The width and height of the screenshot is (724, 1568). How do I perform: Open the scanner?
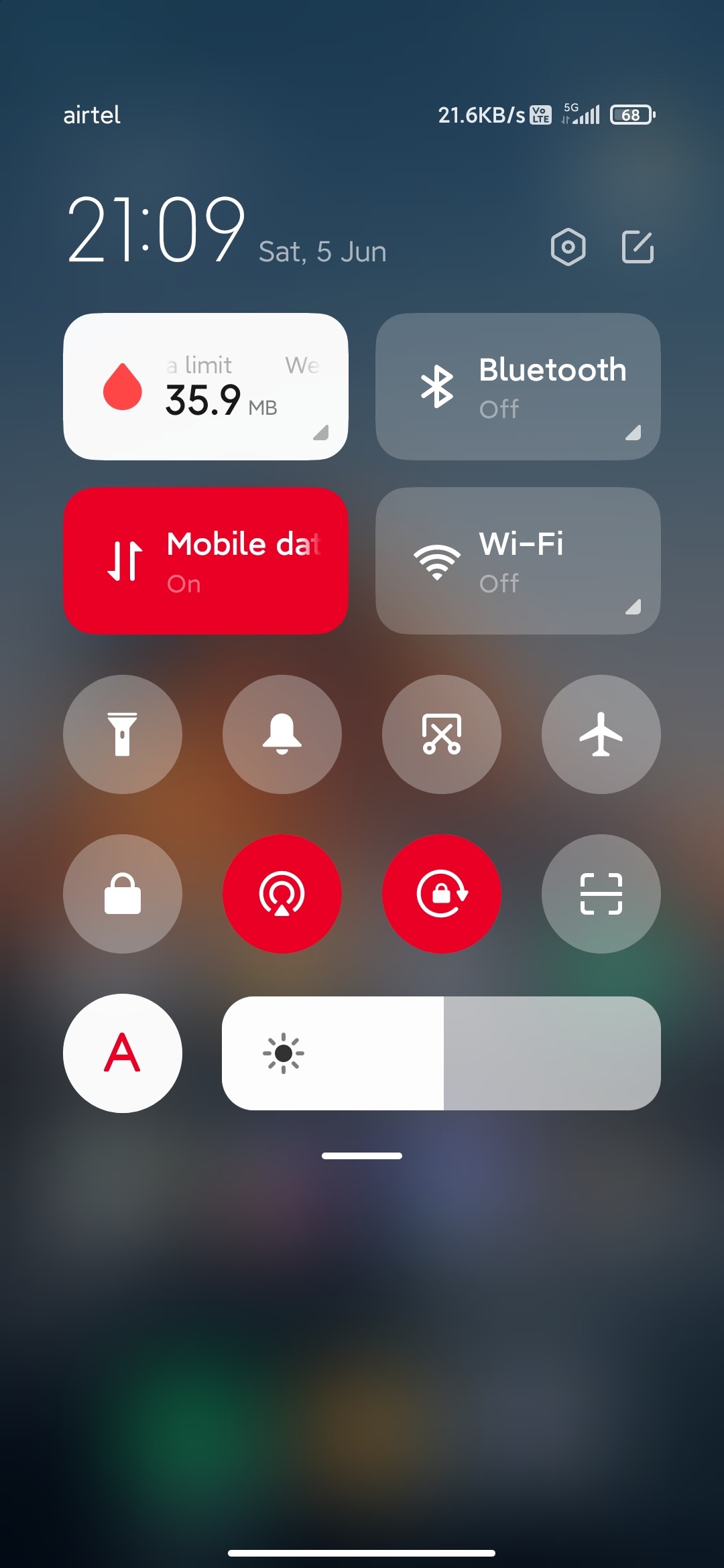(x=601, y=894)
